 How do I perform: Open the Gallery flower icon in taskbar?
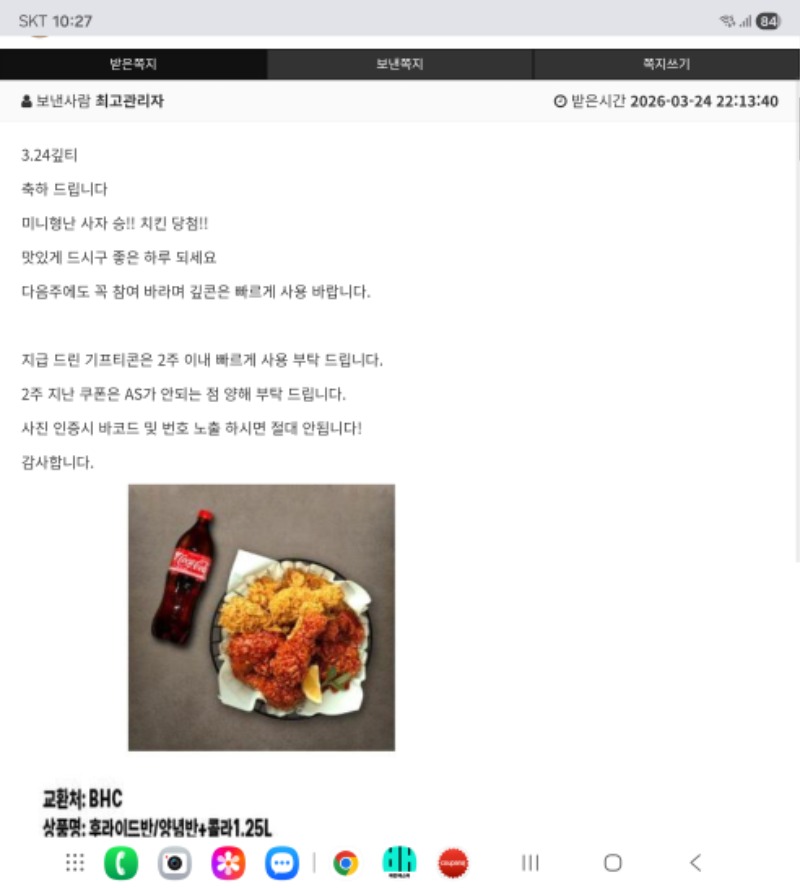coord(228,862)
